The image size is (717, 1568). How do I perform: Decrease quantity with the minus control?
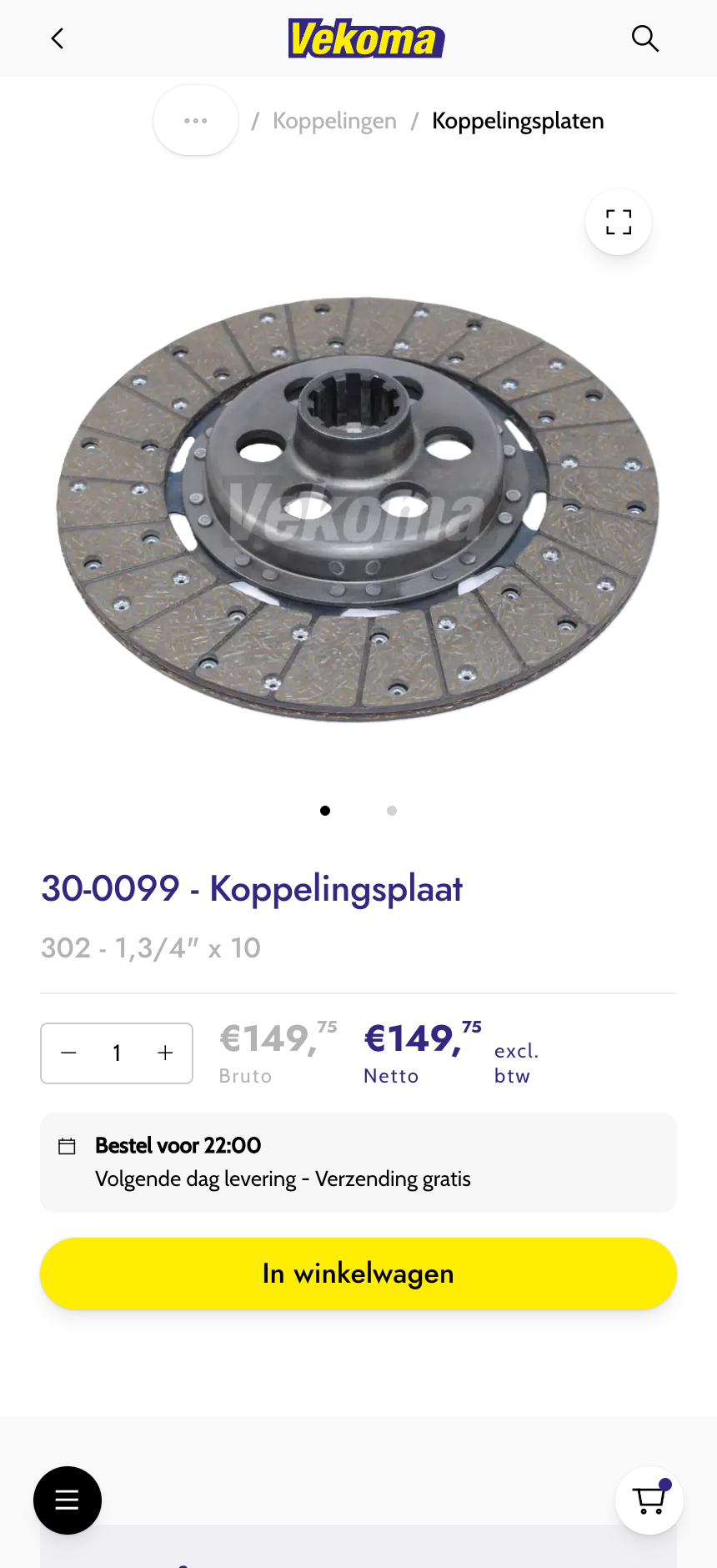[x=68, y=1053]
